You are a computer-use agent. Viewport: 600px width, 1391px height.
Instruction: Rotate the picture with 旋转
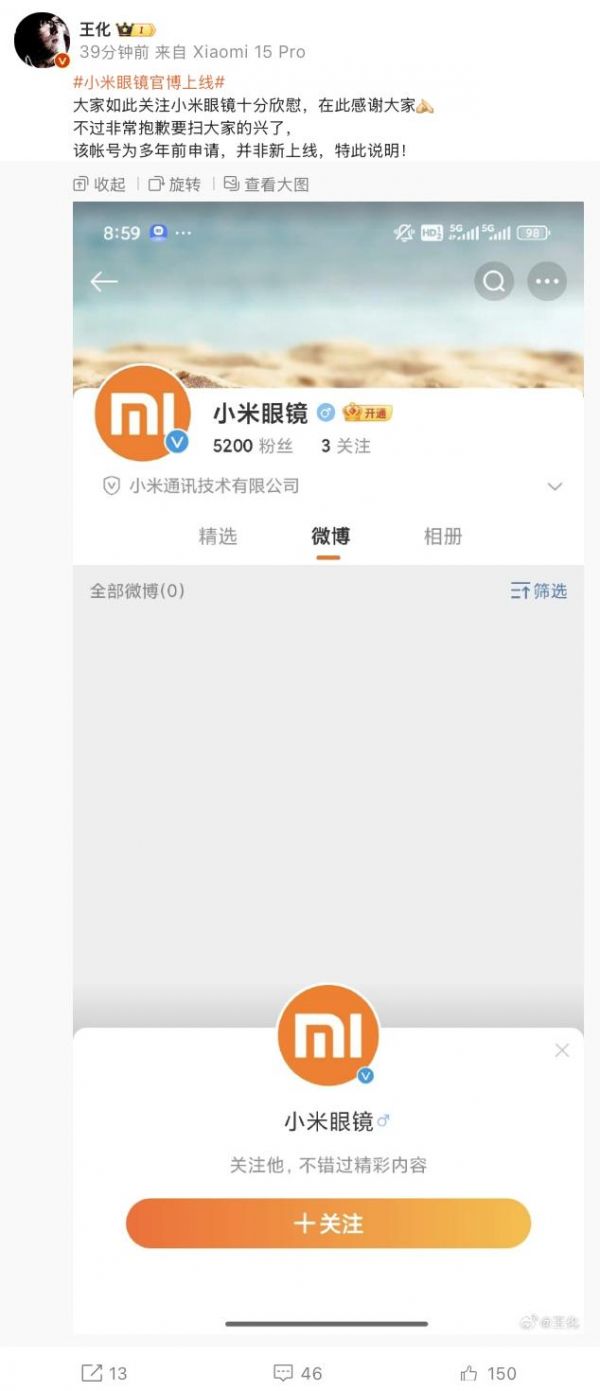174,184
